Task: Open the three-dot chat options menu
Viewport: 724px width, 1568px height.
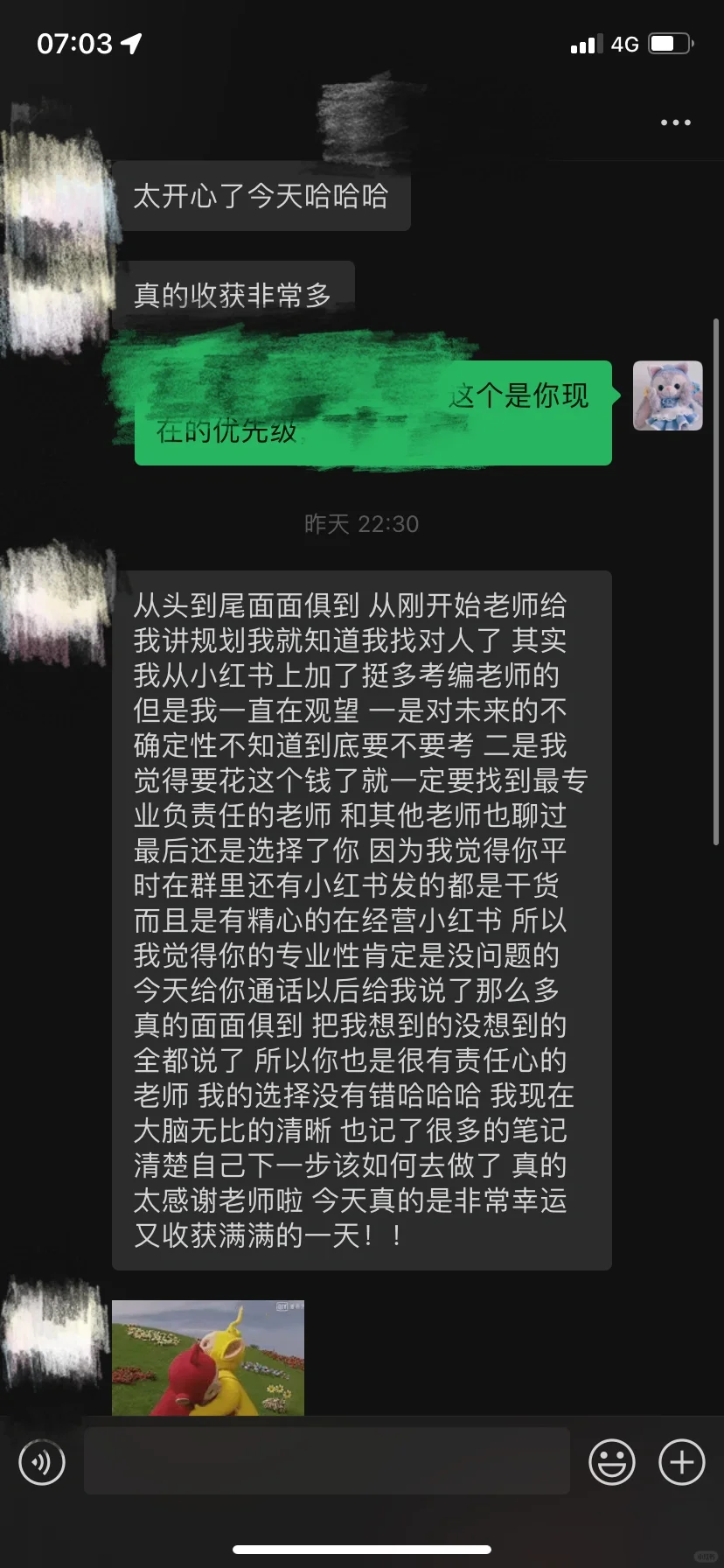Action: pos(675,122)
